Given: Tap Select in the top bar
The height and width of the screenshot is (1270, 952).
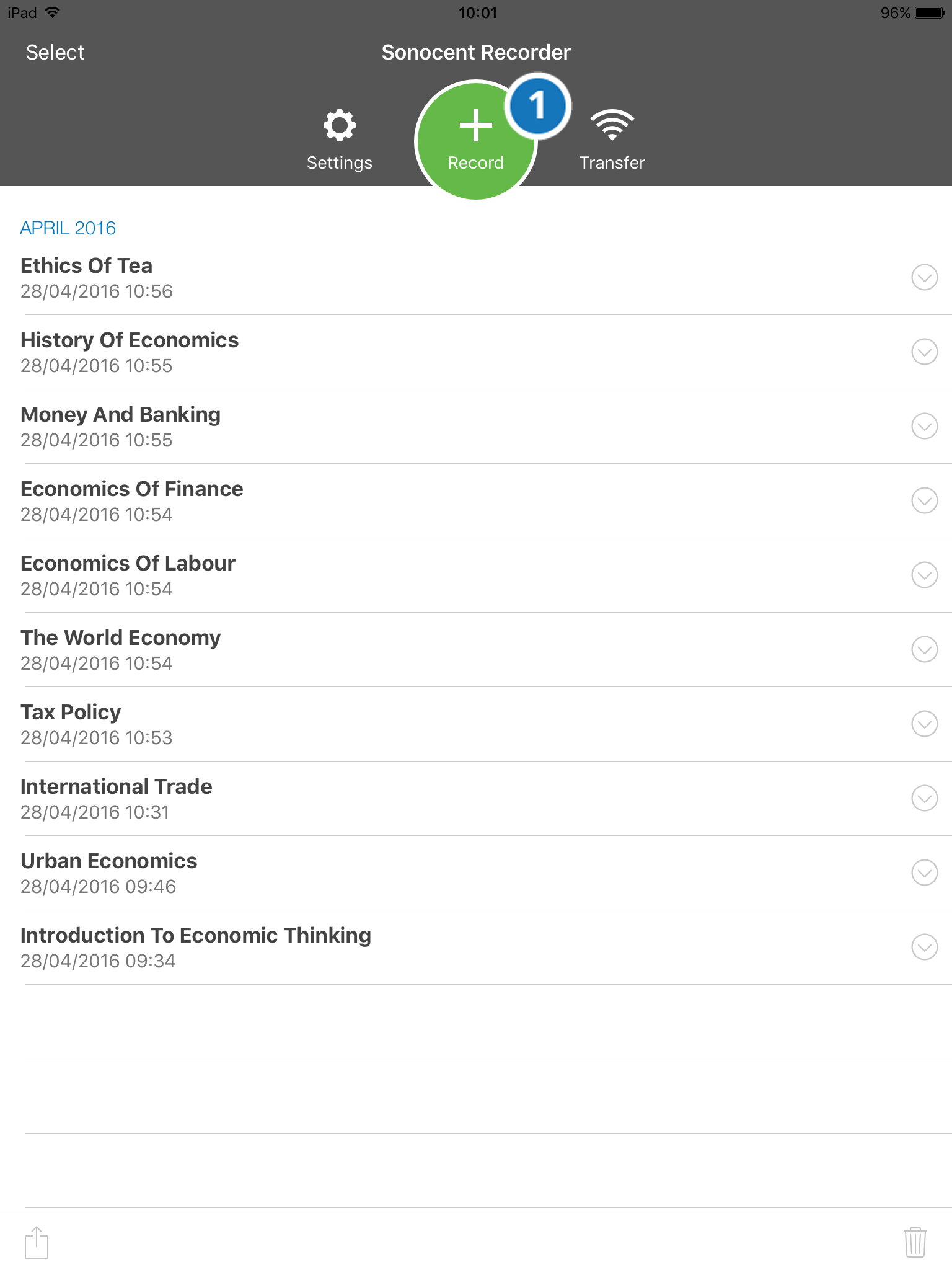Looking at the screenshot, I should [x=55, y=53].
